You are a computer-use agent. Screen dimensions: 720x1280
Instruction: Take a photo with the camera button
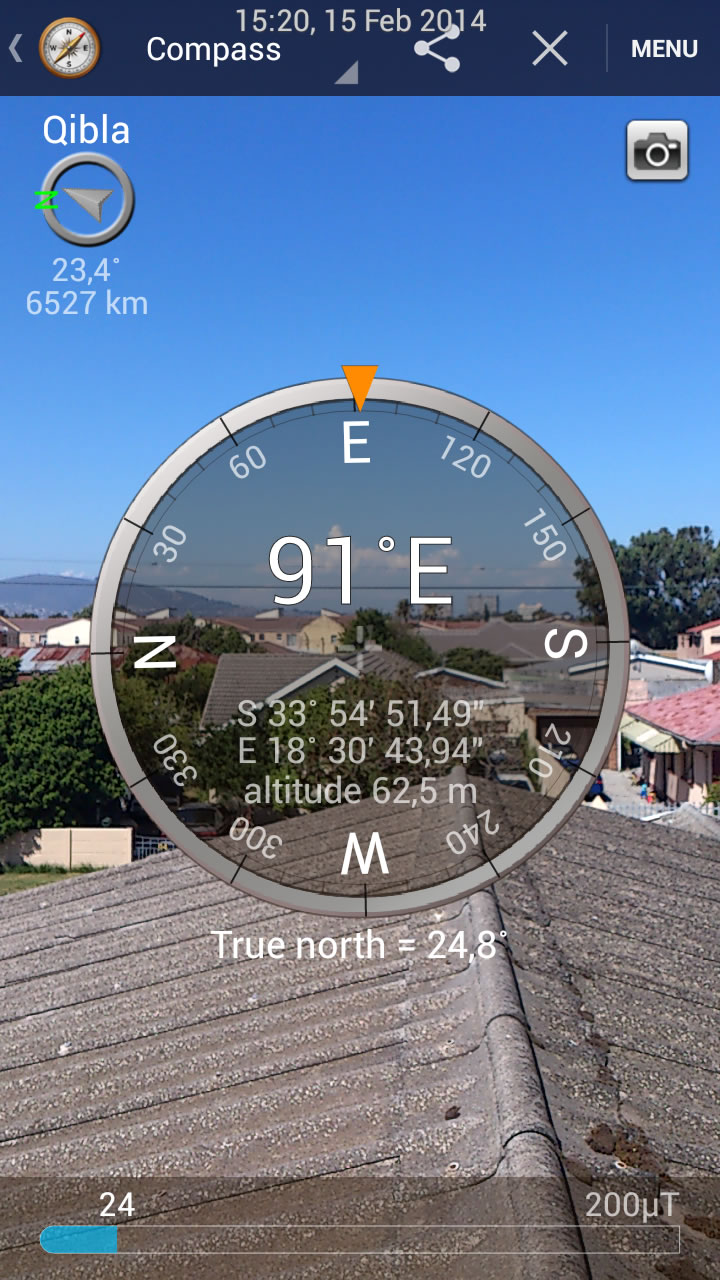pyautogui.click(x=657, y=151)
